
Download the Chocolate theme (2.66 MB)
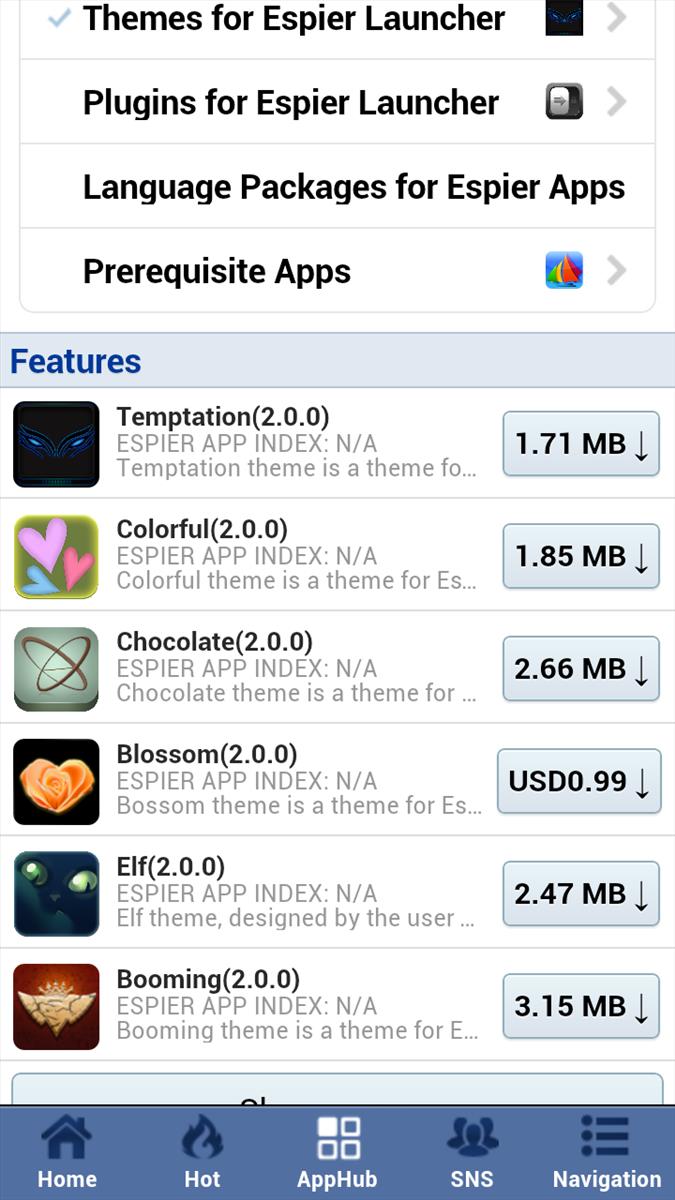[x=581, y=668]
